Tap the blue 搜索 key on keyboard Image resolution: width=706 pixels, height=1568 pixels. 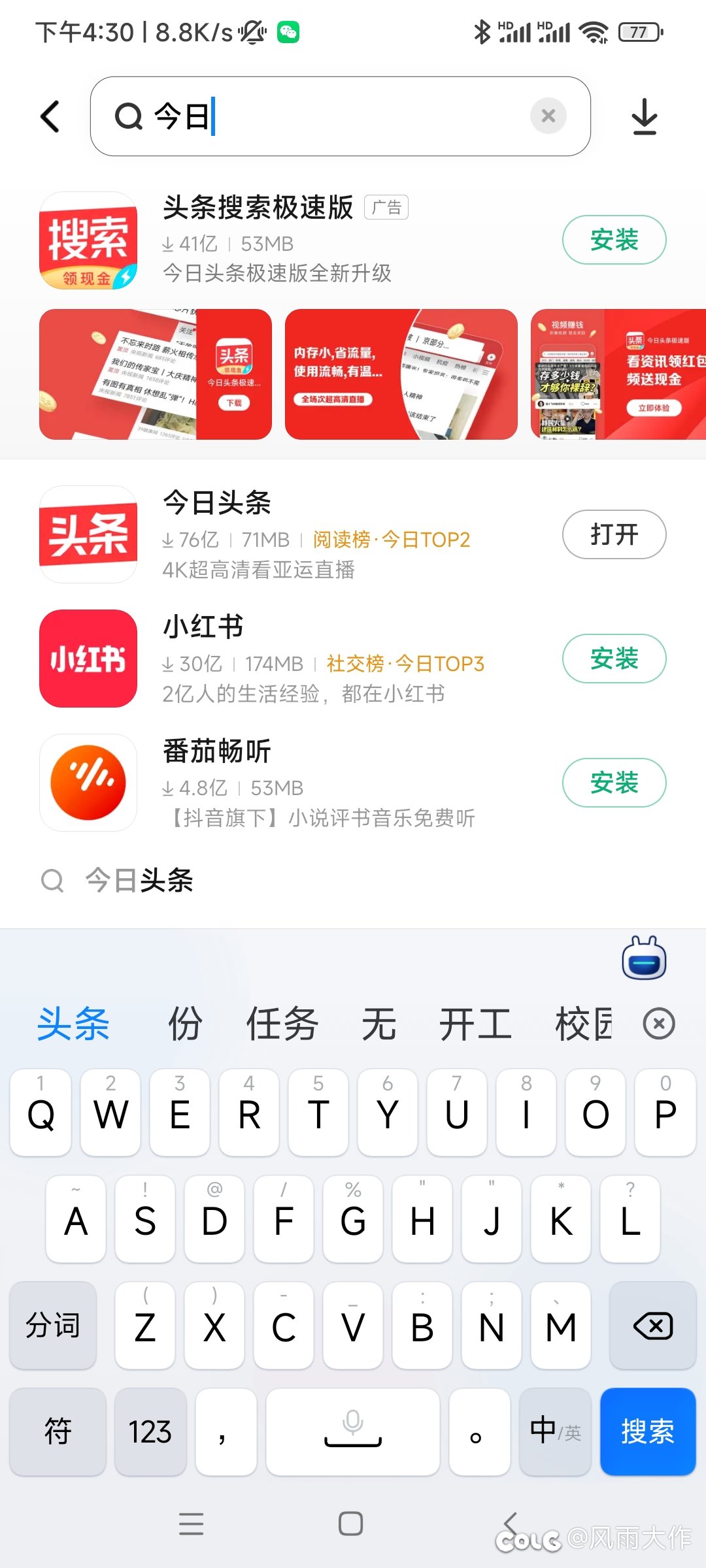coord(647,1431)
